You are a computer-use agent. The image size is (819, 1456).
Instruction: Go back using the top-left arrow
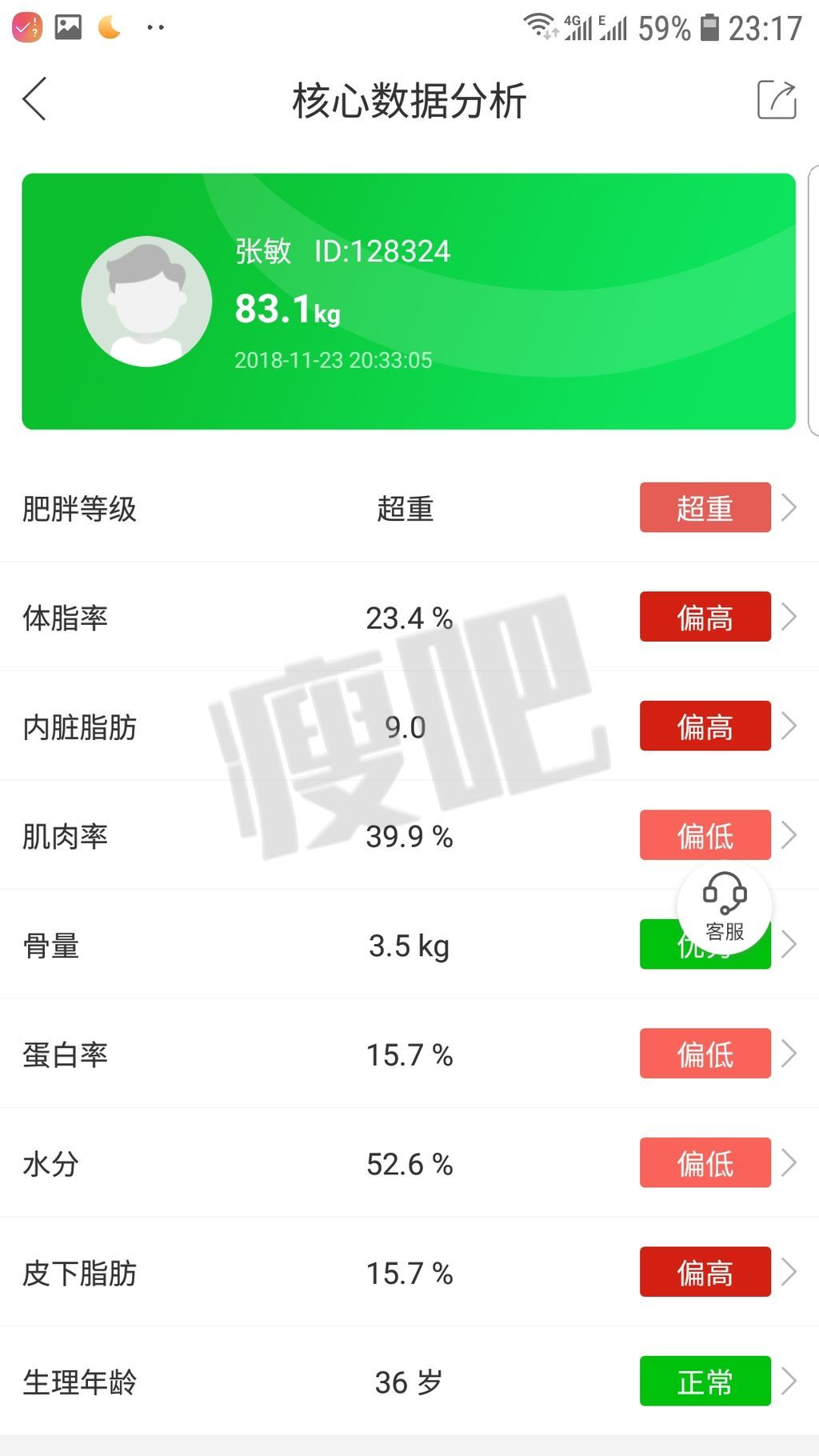(35, 99)
